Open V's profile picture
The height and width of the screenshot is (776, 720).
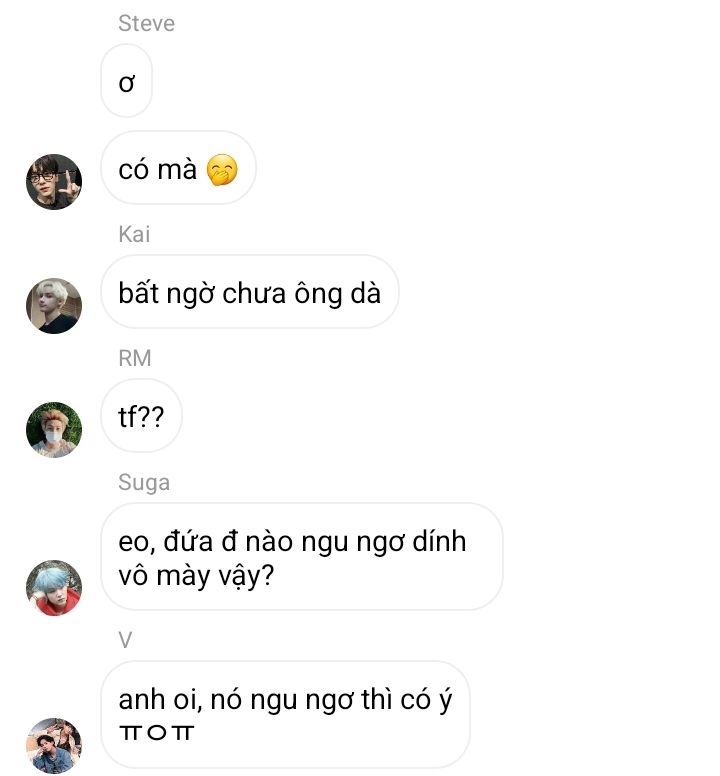[x=53, y=745]
